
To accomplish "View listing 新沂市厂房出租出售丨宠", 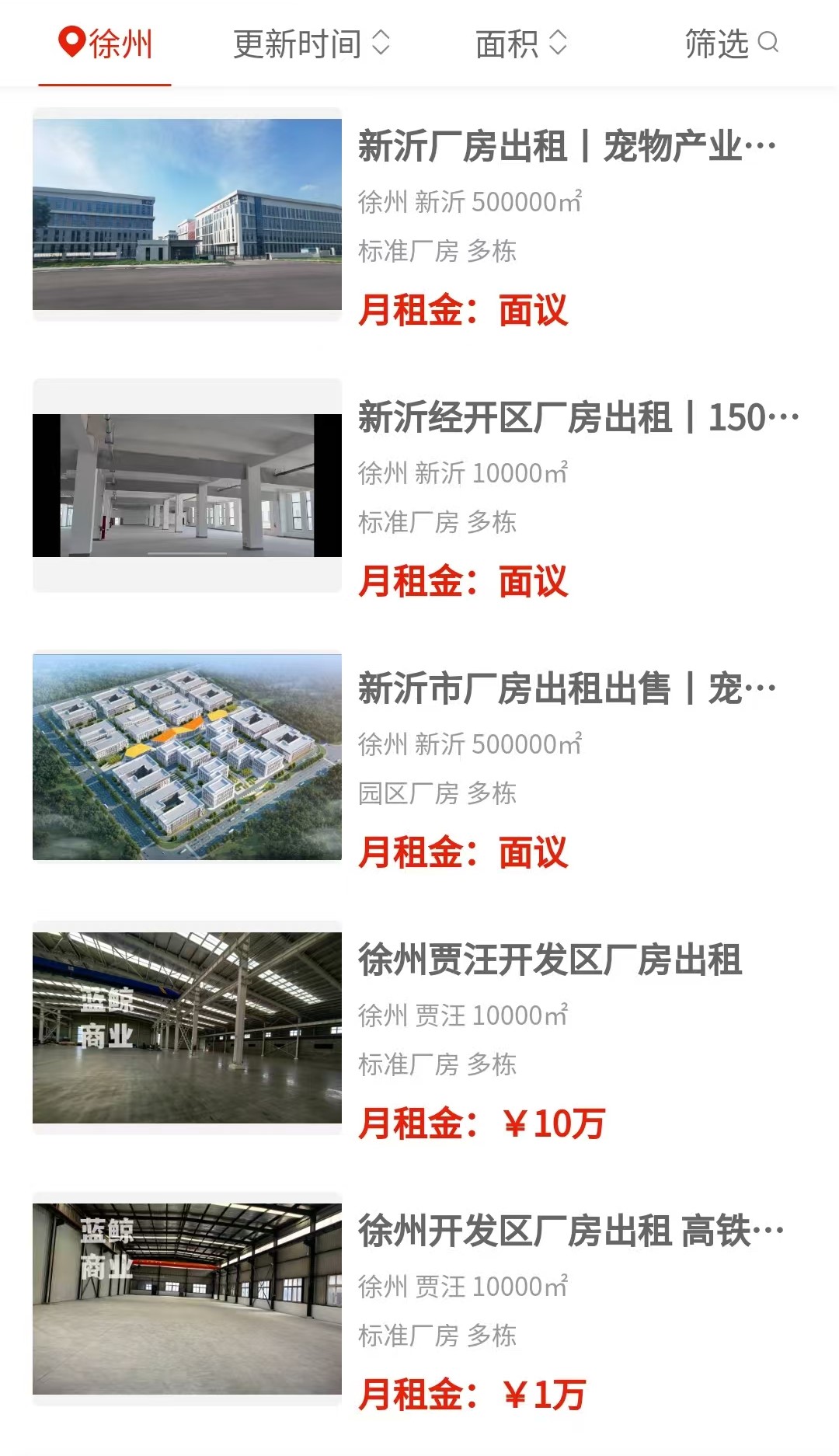I will tap(566, 688).
